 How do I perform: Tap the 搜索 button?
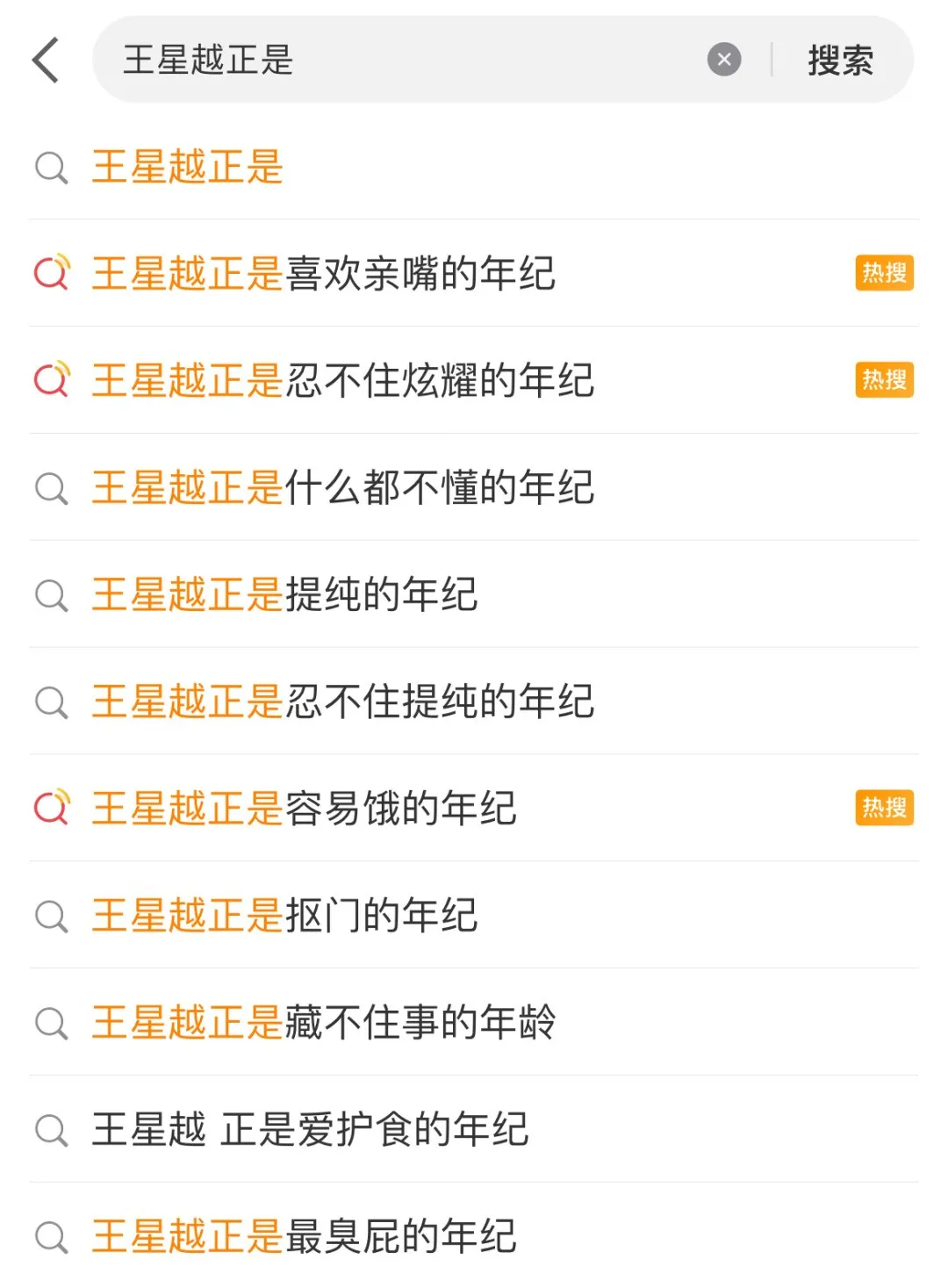tap(840, 60)
